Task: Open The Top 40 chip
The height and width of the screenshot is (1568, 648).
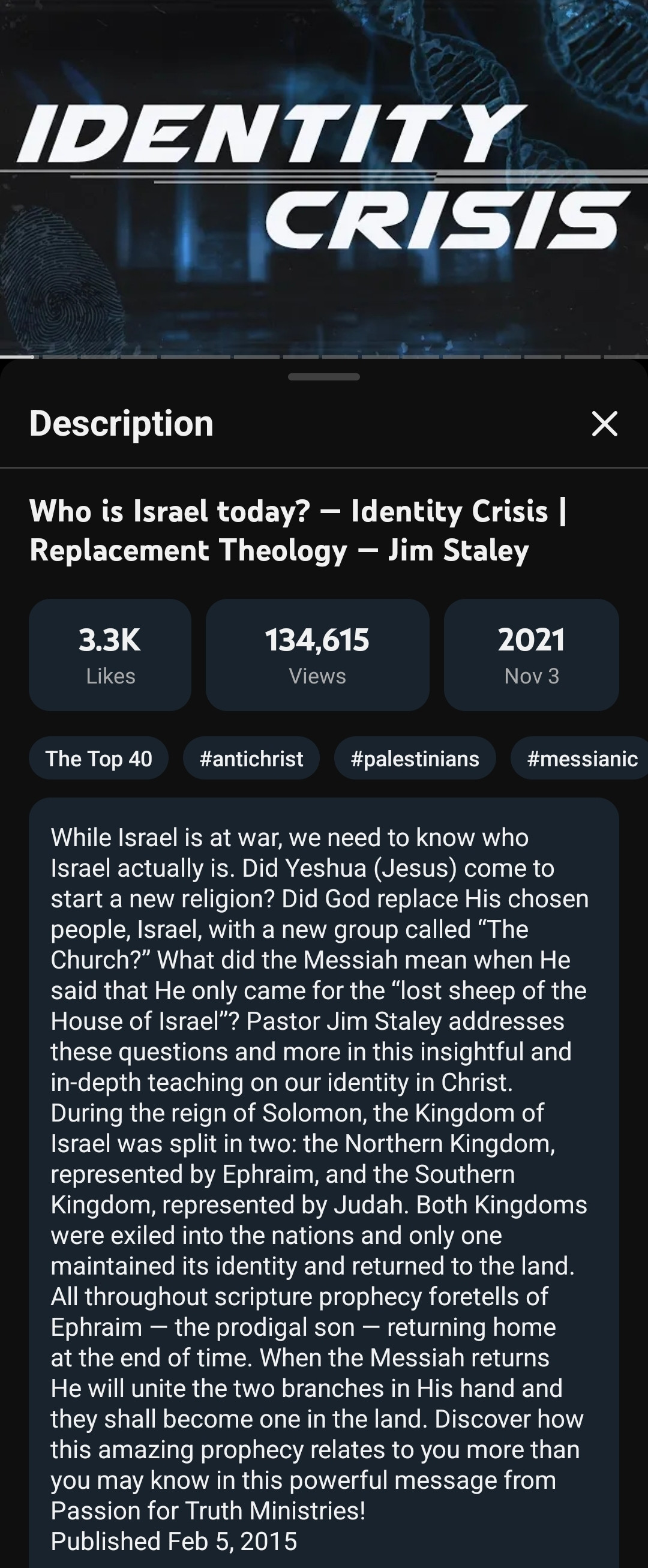Action: tap(98, 758)
